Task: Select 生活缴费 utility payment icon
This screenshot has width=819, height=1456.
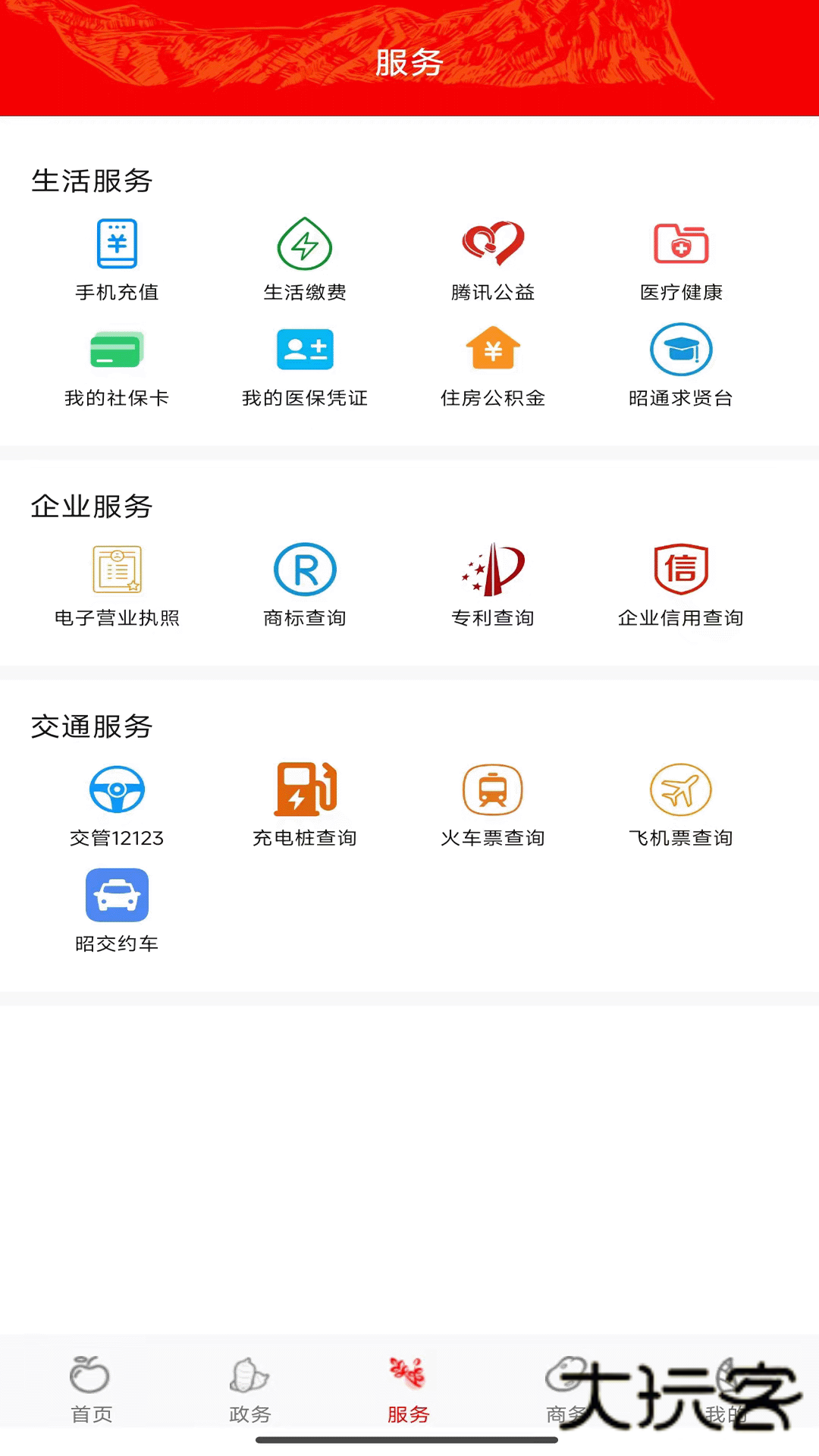Action: pyautogui.click(x=304, y=258)
